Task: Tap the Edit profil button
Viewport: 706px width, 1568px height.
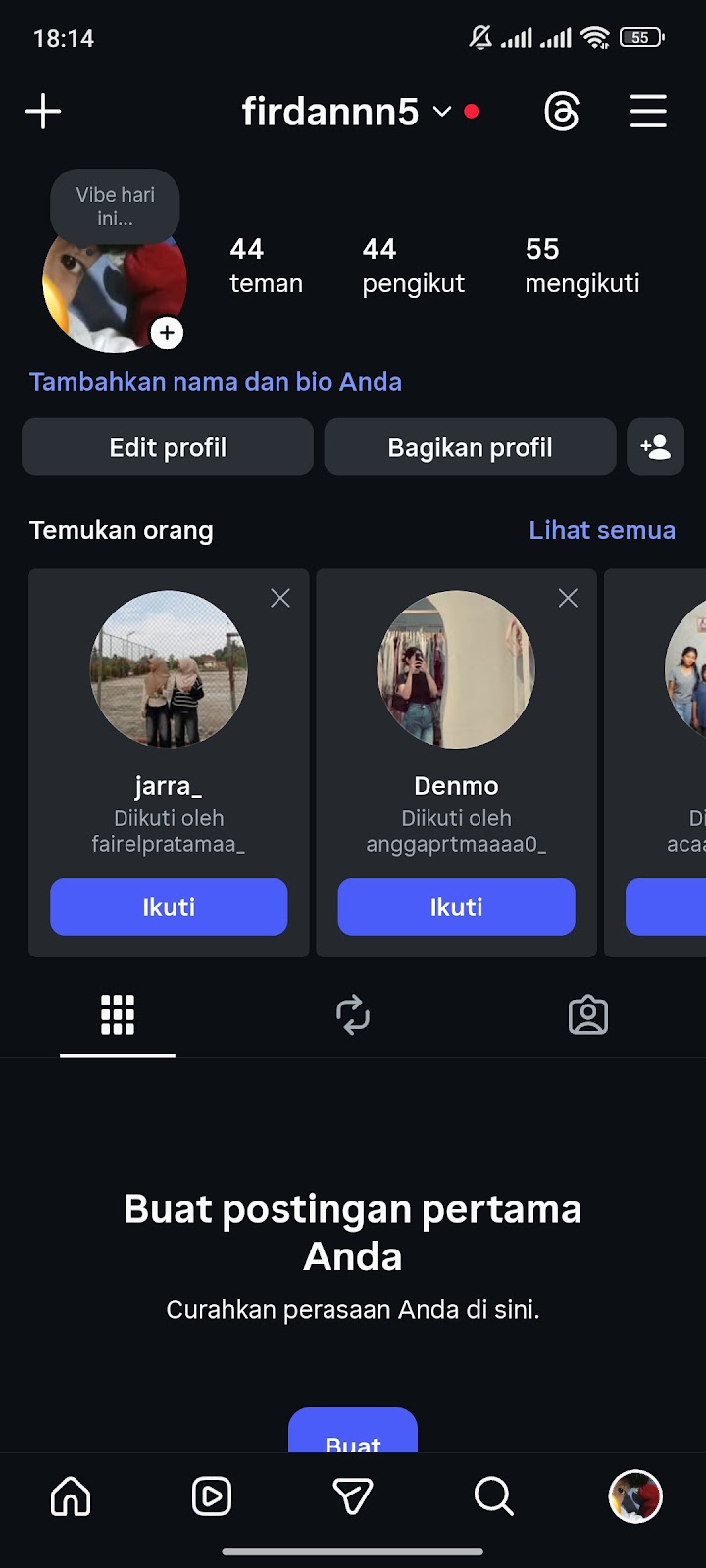Action: coord(168,448)
